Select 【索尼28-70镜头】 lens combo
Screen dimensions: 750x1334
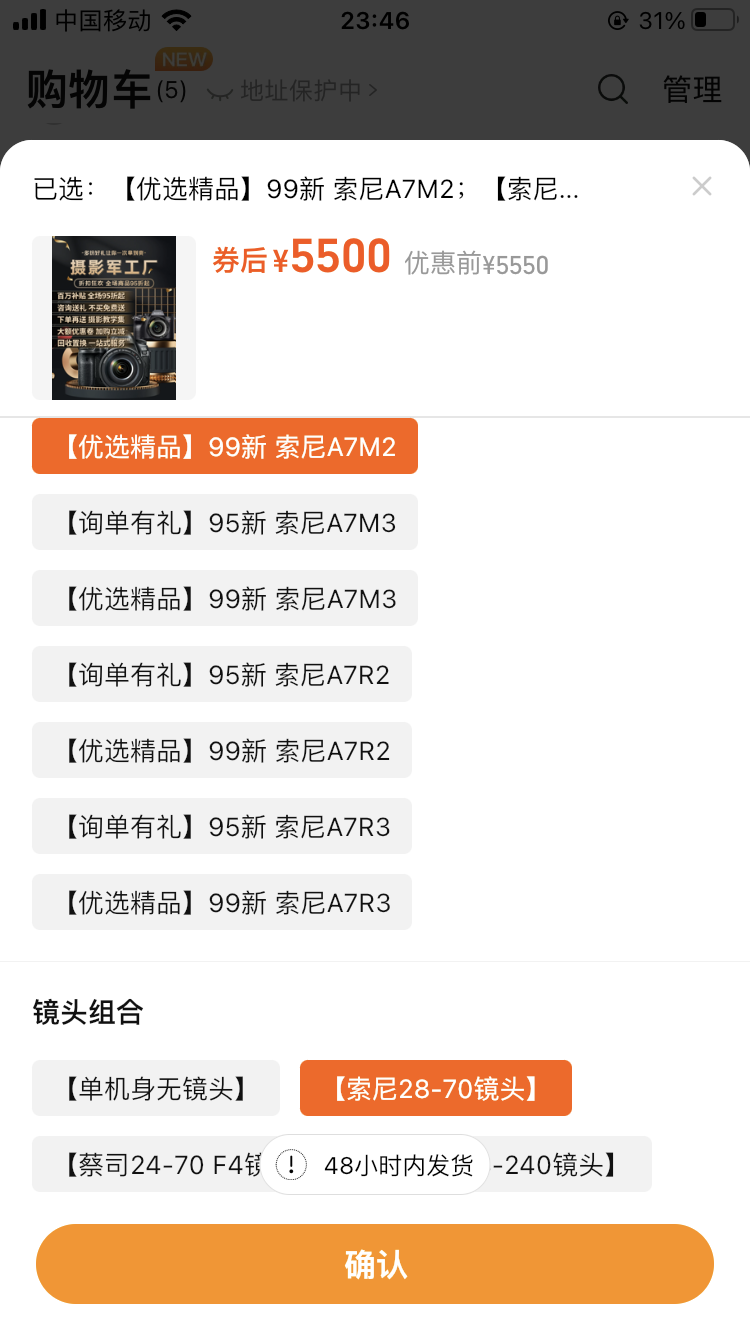pyautogui.click(x=436, y=1088)
